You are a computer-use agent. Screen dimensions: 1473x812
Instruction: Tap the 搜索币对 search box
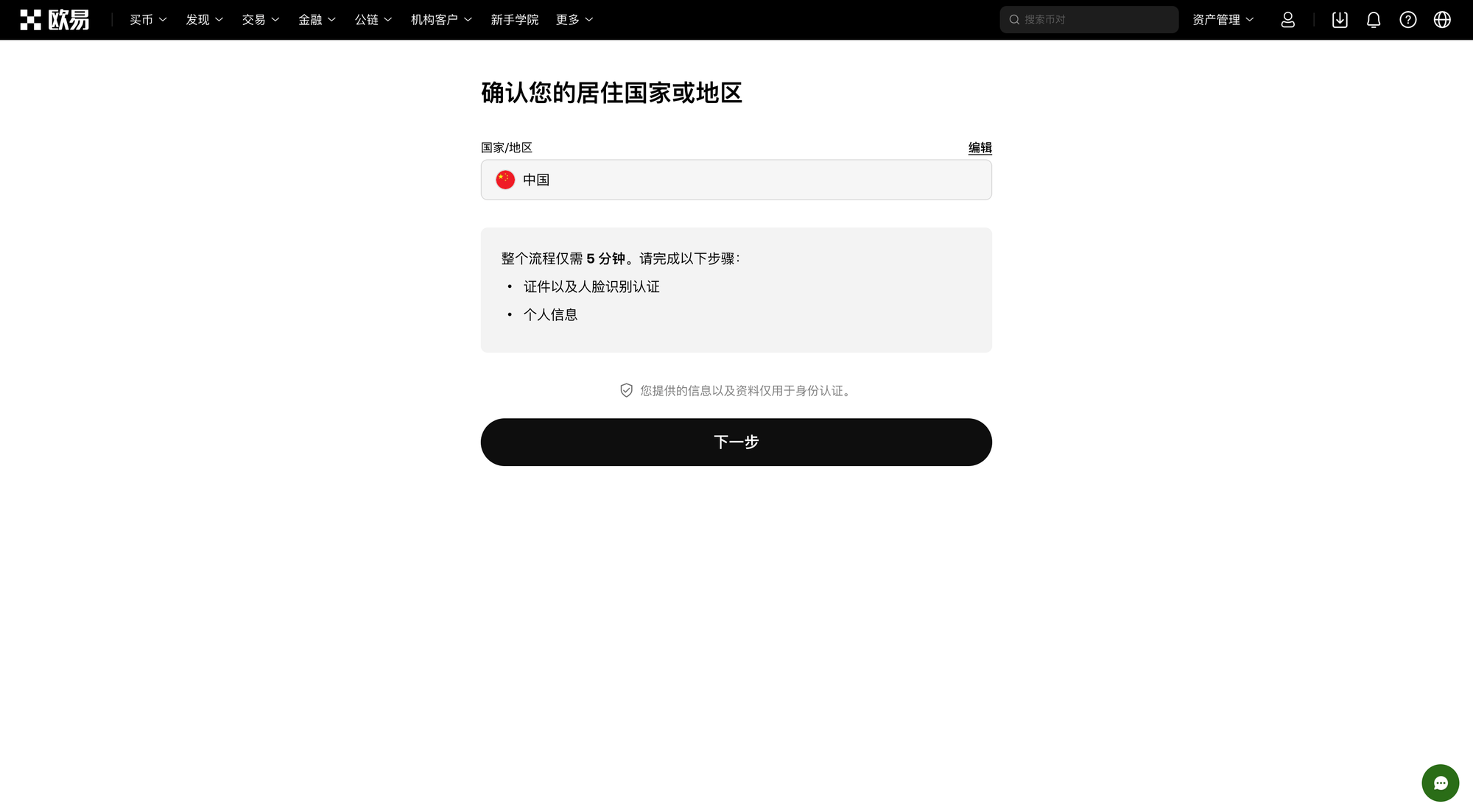click(x=1089, y=20)
